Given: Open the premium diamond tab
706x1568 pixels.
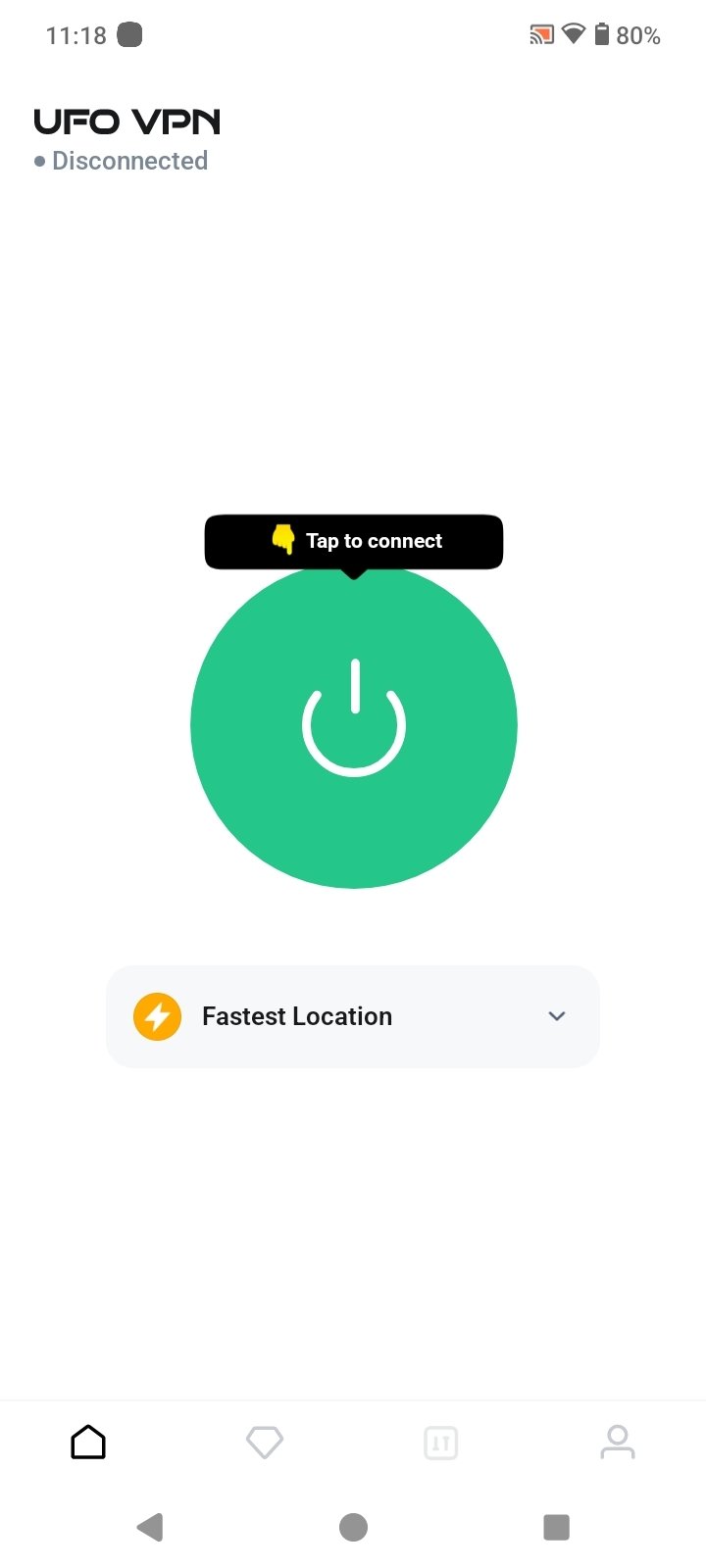Looking at the screenshot, I should 265,1443.
